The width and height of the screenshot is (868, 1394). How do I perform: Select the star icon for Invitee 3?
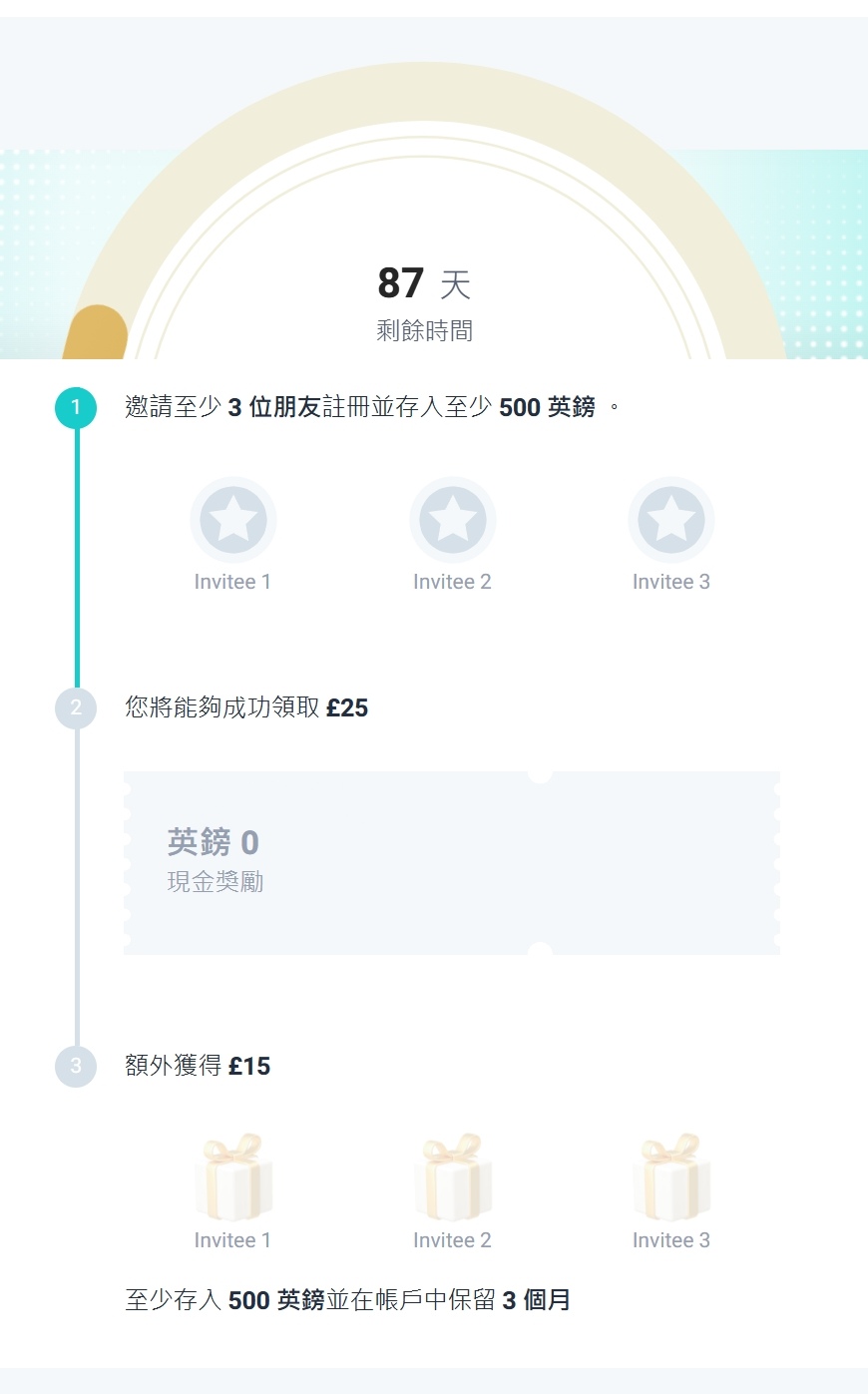(671, 518)
